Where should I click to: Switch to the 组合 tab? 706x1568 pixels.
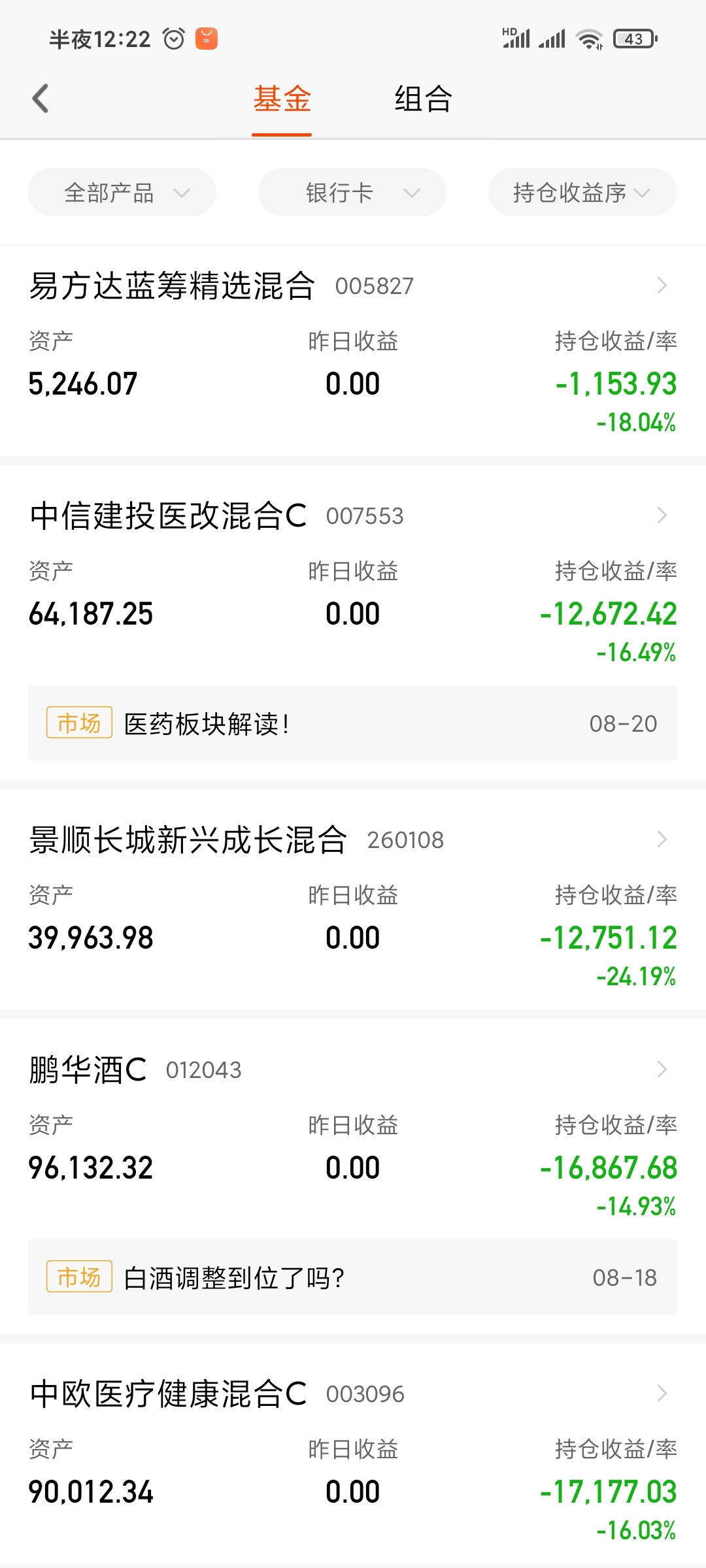(423, 99)
